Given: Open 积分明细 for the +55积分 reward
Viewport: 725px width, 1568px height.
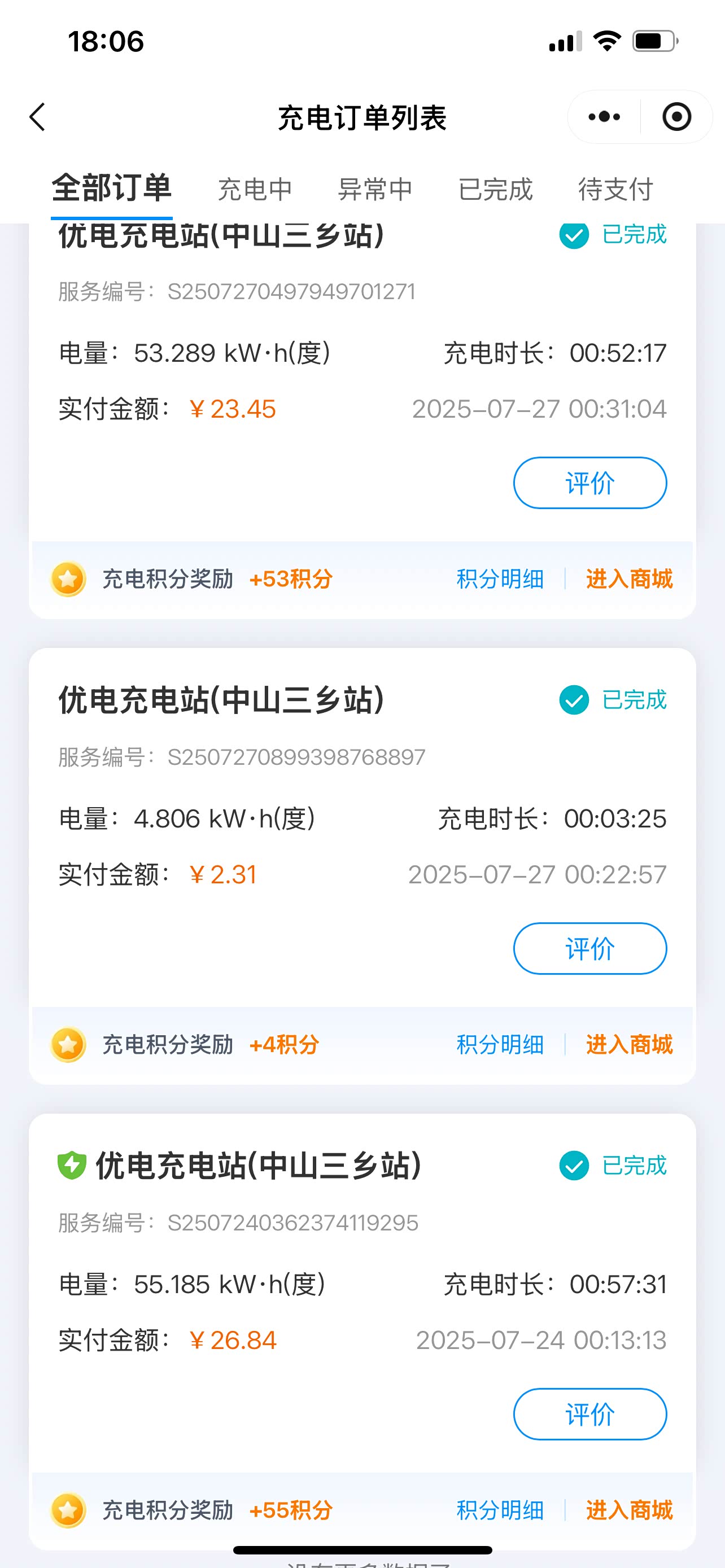Looking at the screenshot, I should pos(500,1510).
